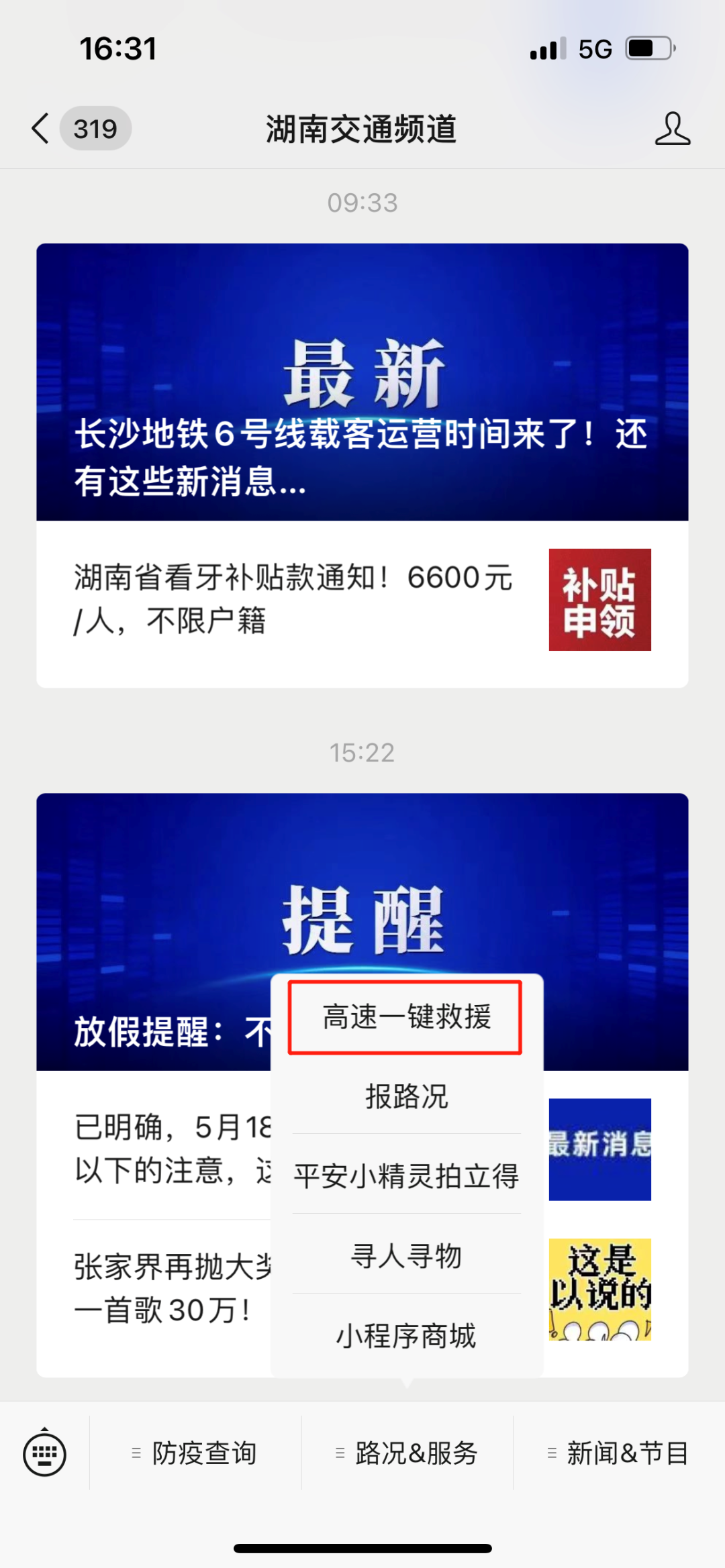Viewport: 725px width, 1568px height.
Task: Open 小程序商城 from the menu
Action: [x=406, y=1336]
